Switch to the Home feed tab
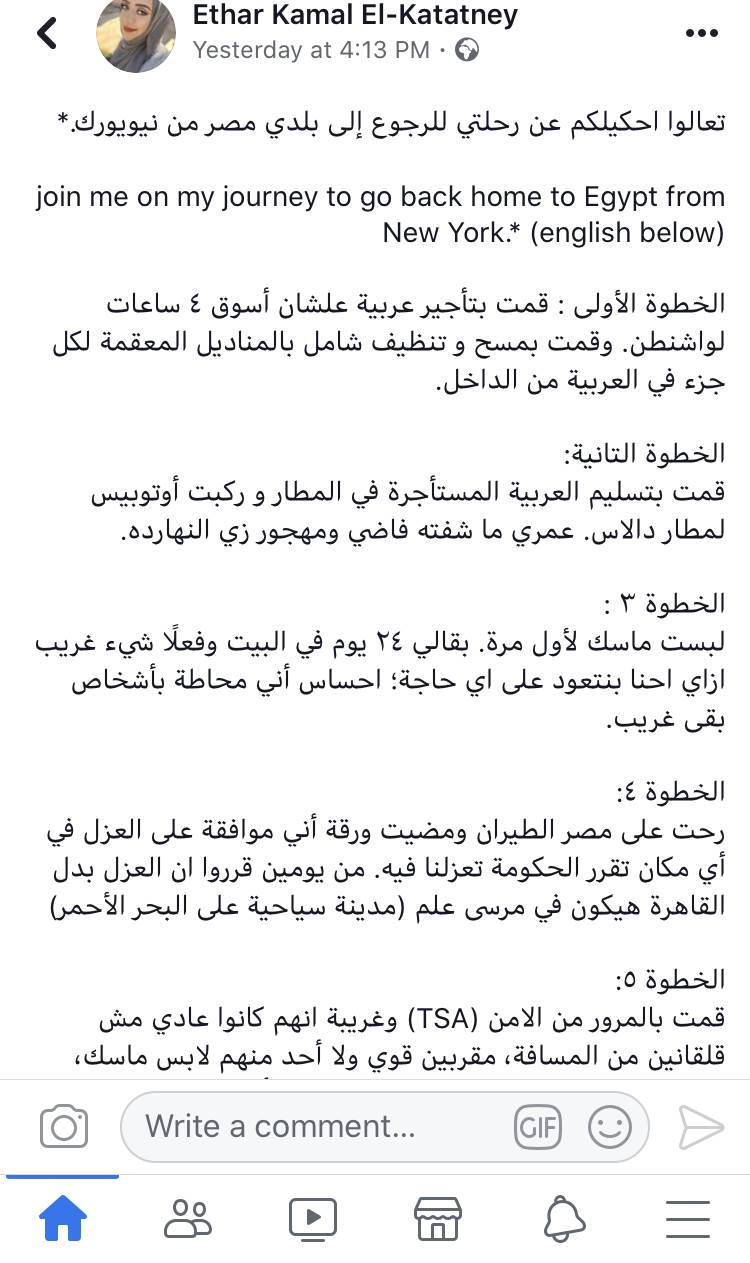750x1263 pixels. [x=63, y=1218]
